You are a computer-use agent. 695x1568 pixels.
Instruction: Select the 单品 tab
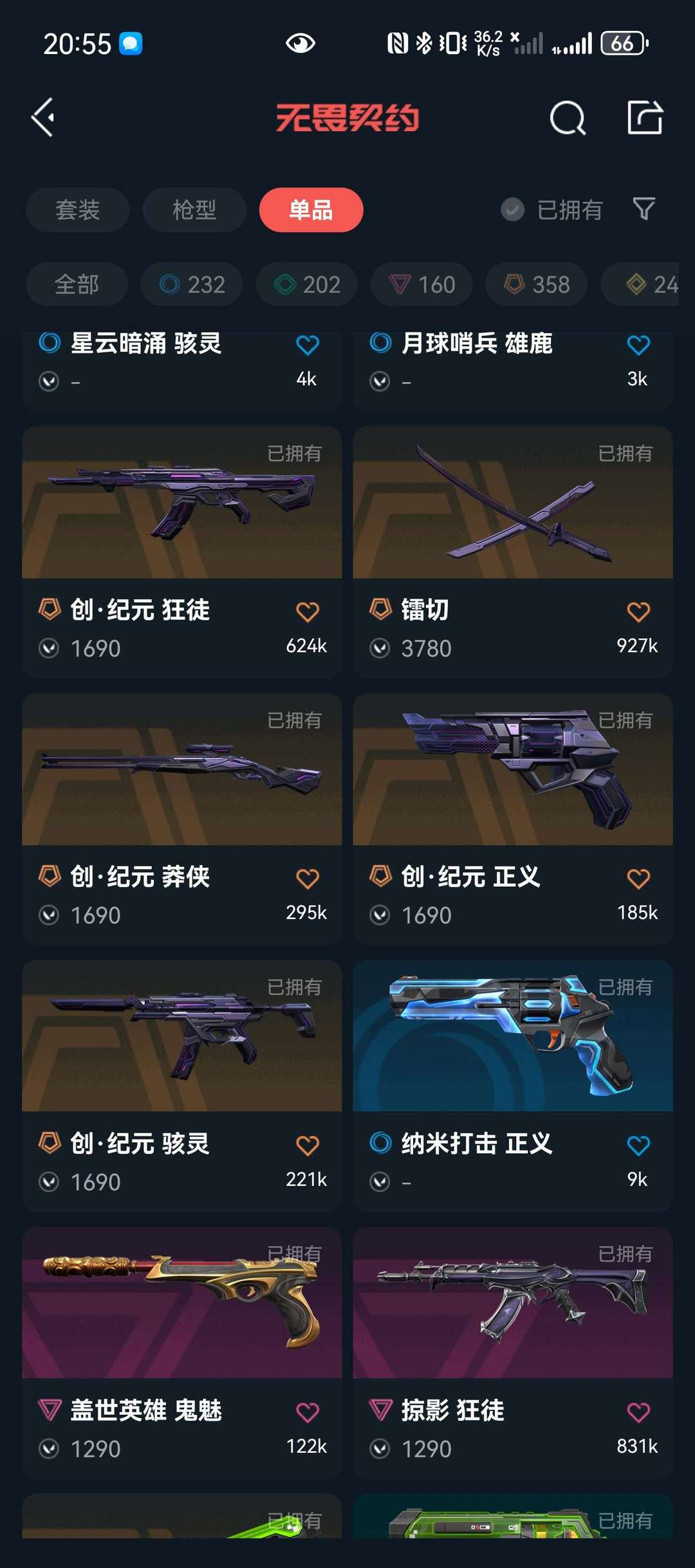click(x=311, y=210)
